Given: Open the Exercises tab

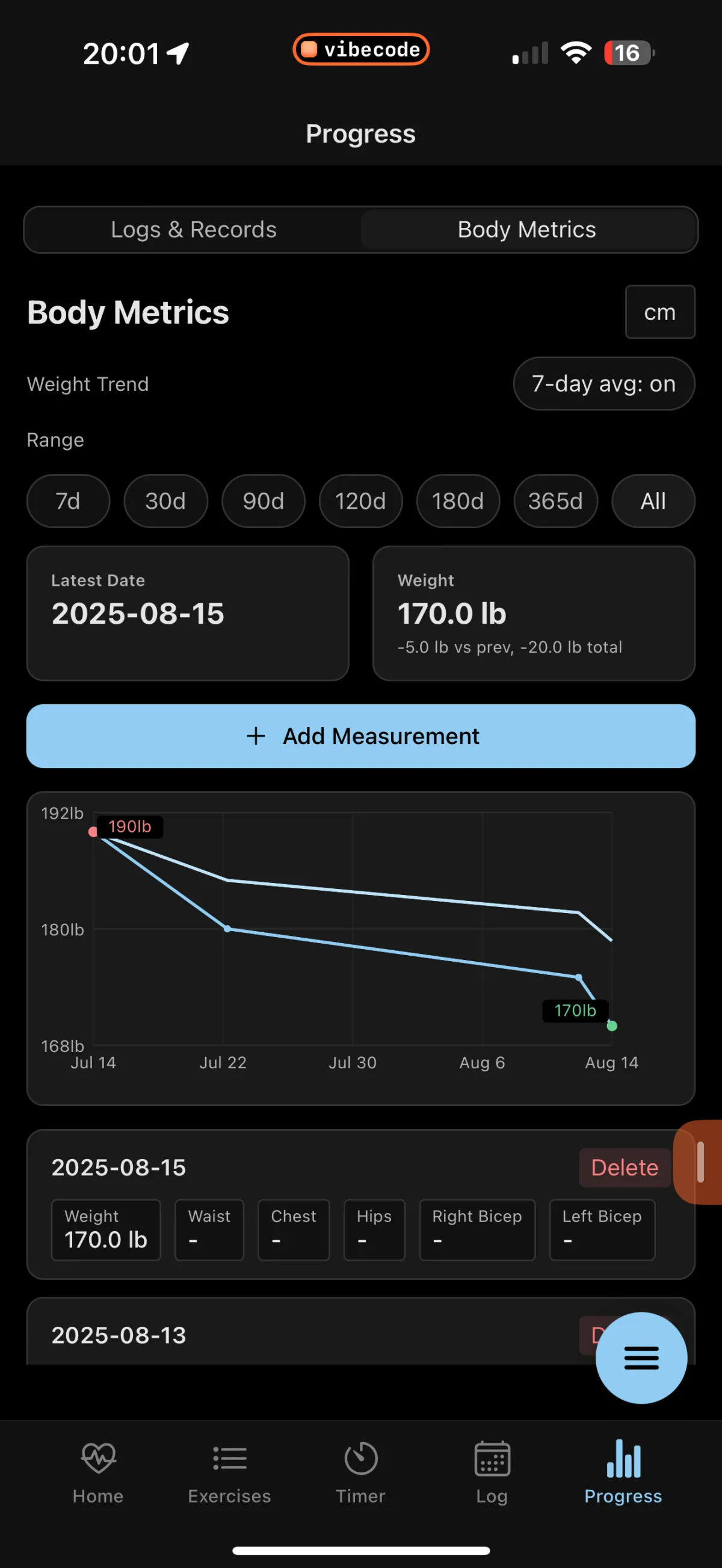Looking at the screenshot, I should [x=229, y=1473].
